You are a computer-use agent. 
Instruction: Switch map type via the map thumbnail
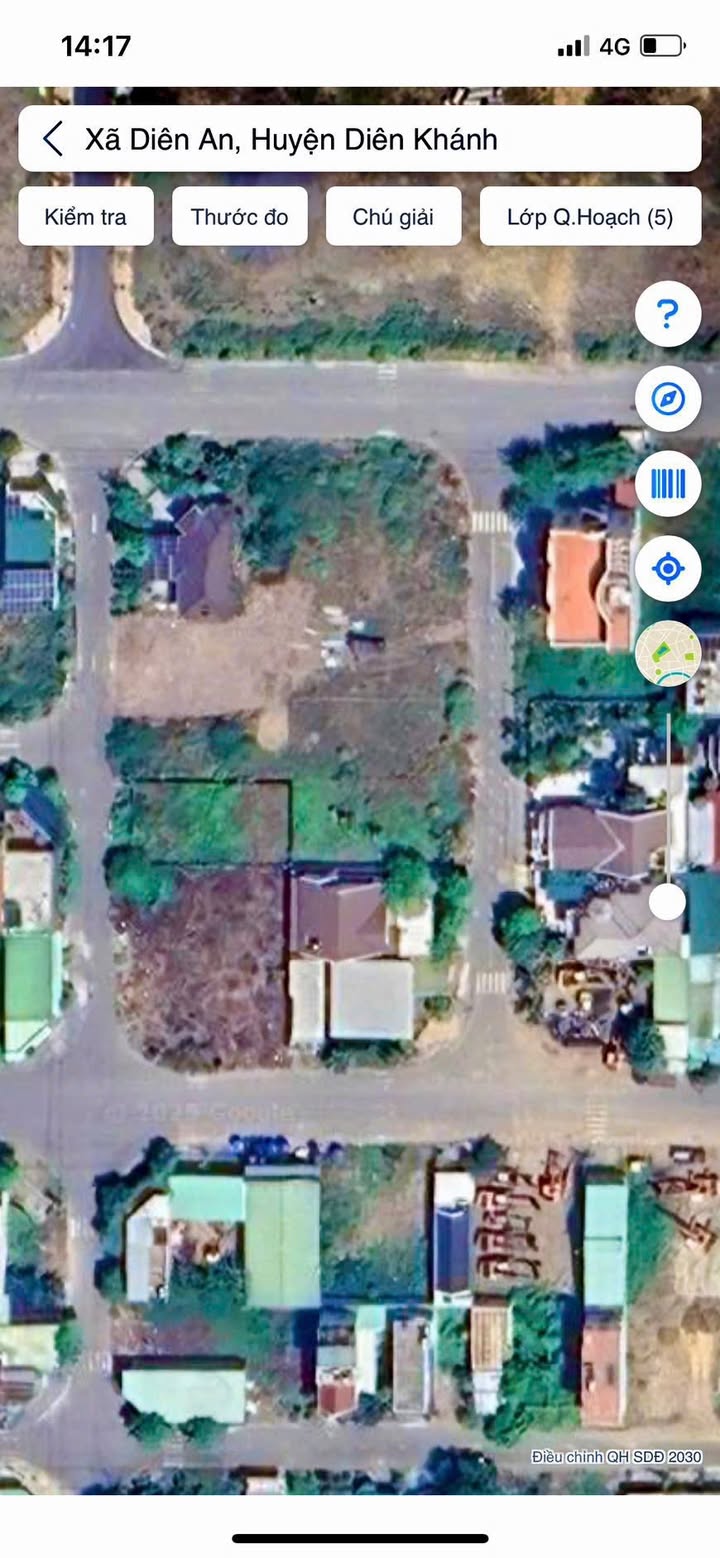click(x=668, y=653)
